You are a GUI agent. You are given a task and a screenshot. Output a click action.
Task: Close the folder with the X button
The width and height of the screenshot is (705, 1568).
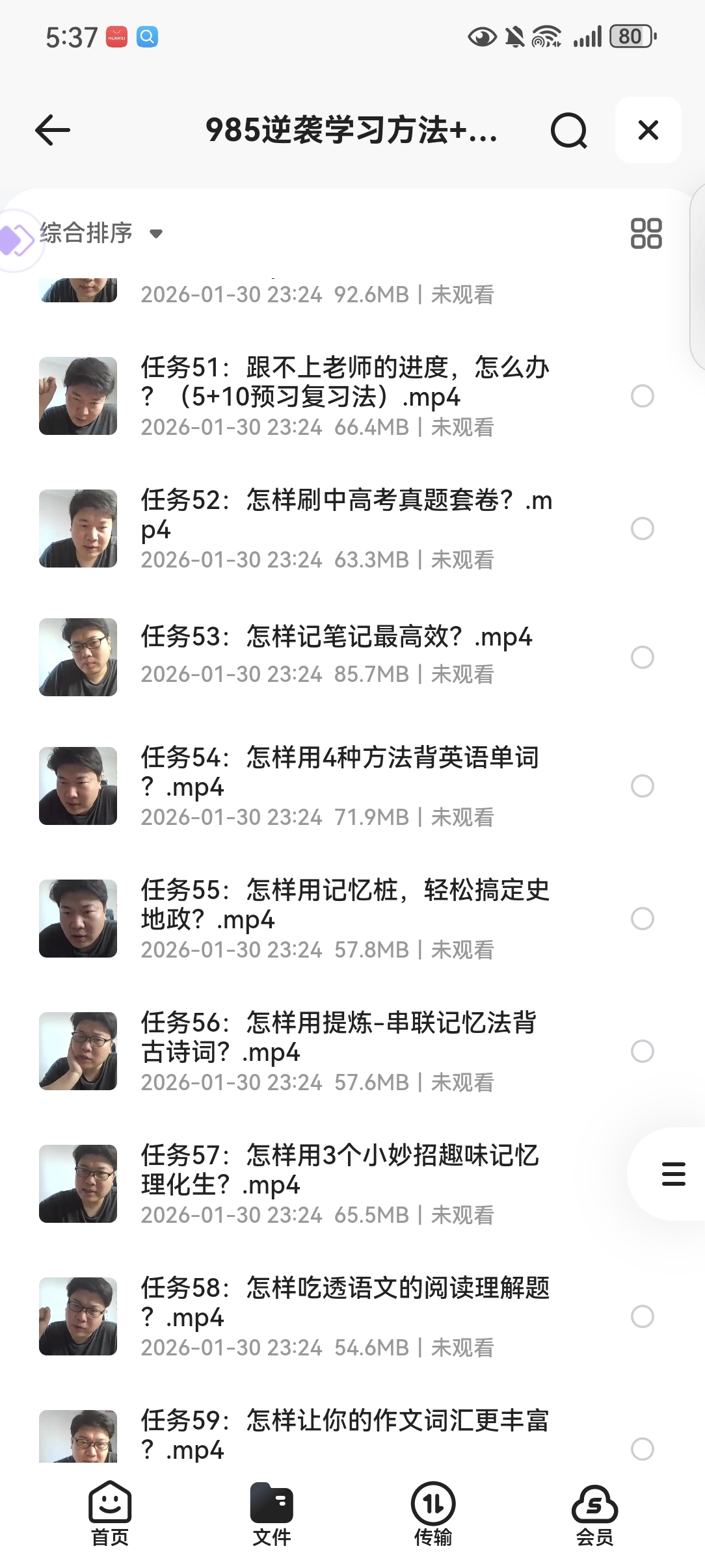[648, 130]
